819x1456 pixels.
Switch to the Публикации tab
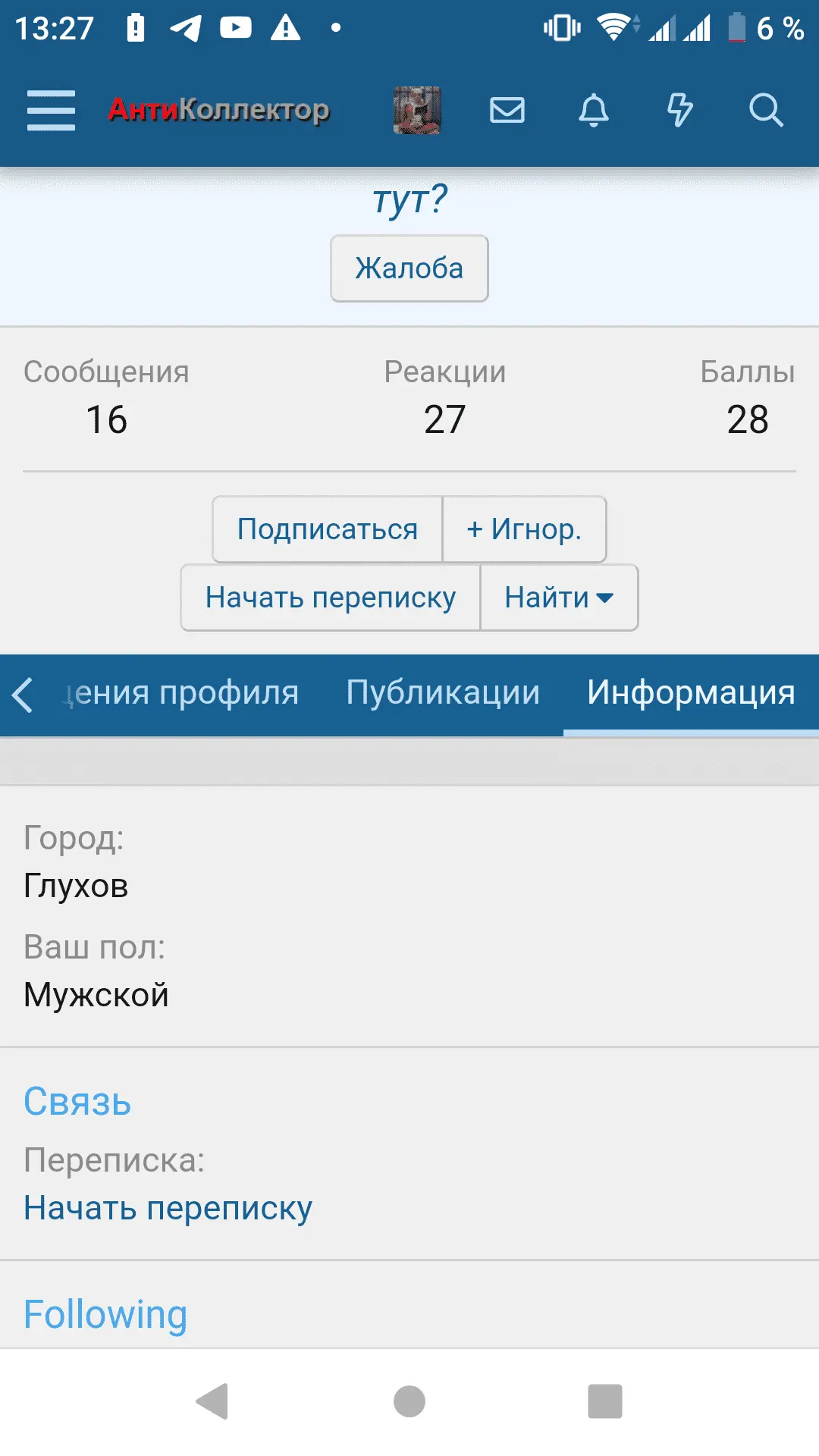[x=443, y=693]
